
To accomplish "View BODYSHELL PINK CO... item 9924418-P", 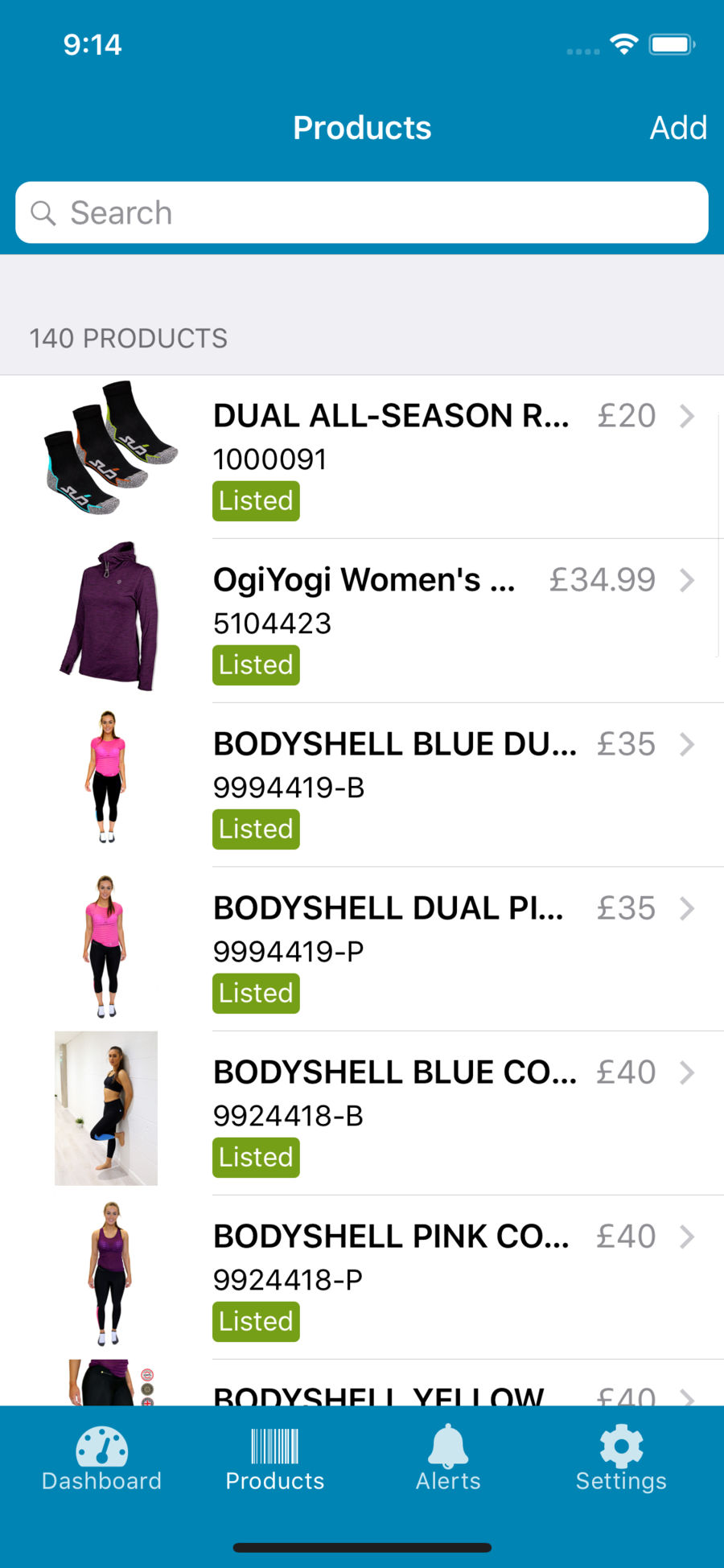I will tap(362, 1278).
